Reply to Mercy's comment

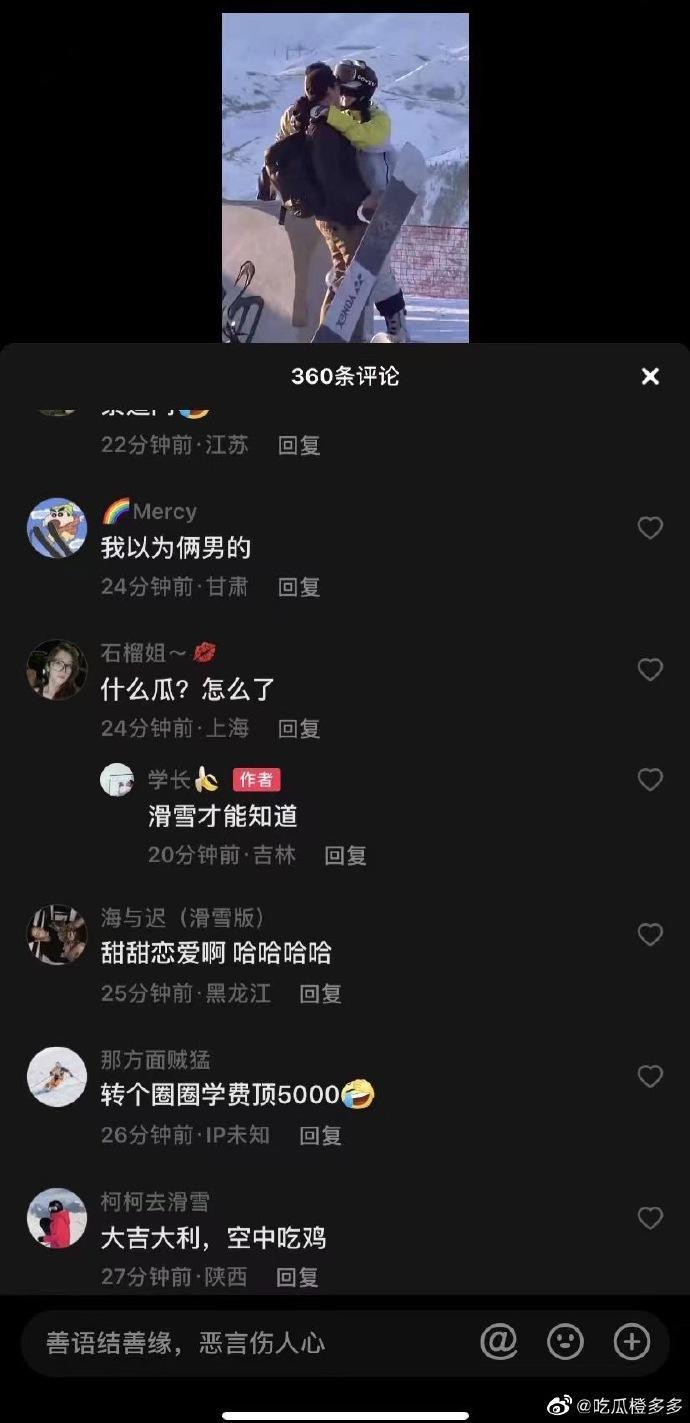[x=299, y=587]
